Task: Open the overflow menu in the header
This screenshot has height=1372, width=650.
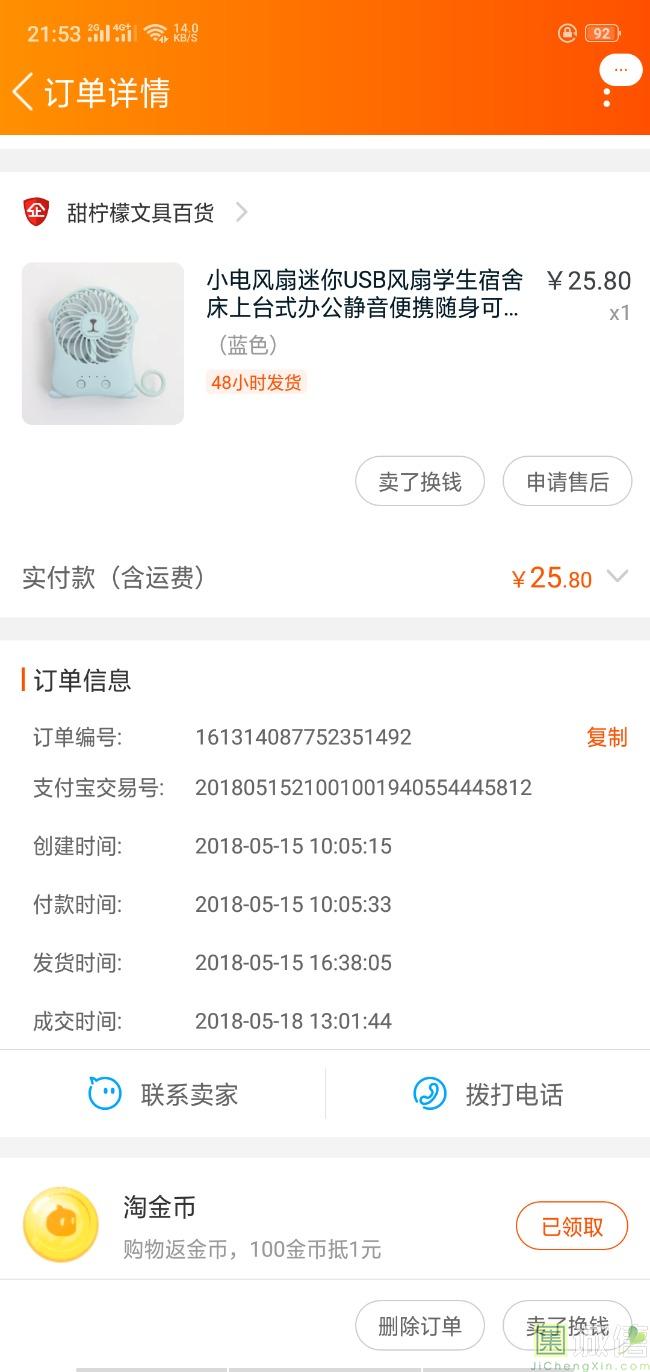Action: [607, 97]
